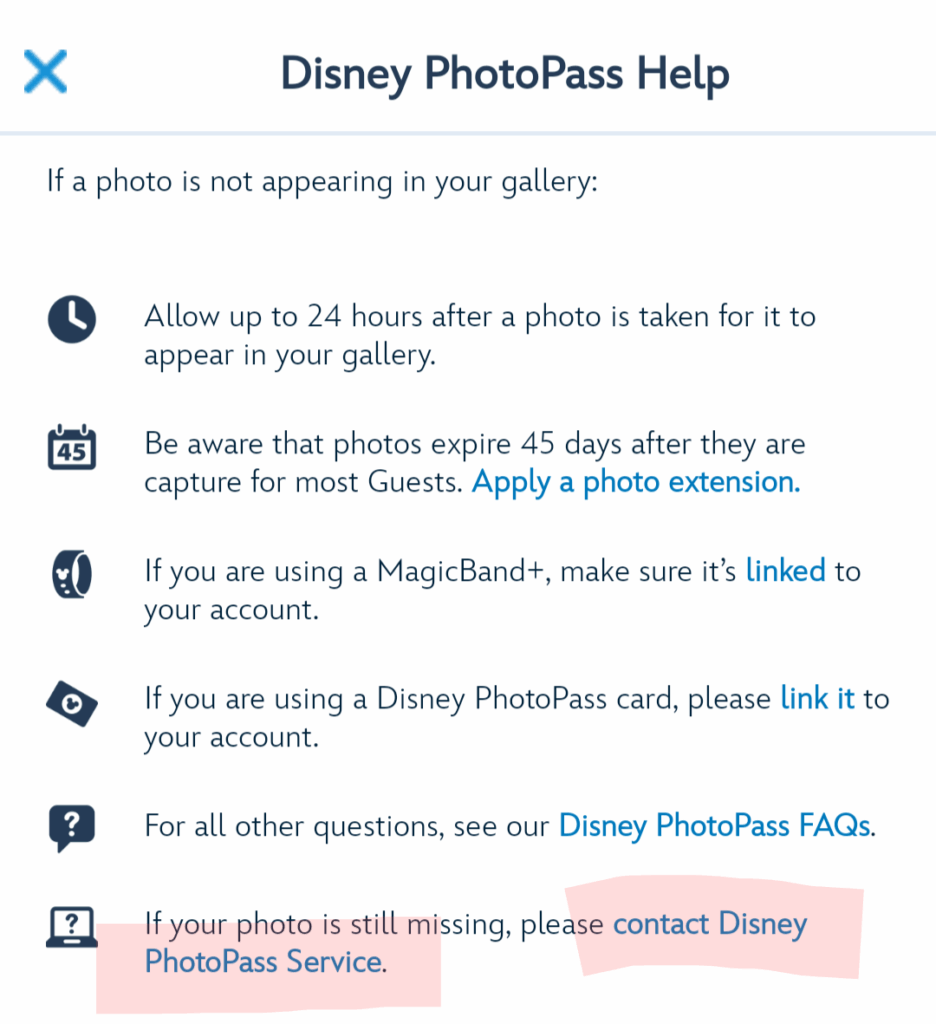The width and height of the screenshot is (936, 1024).
Task: Open the Apply a photo extension link
Action: (636, 482)
